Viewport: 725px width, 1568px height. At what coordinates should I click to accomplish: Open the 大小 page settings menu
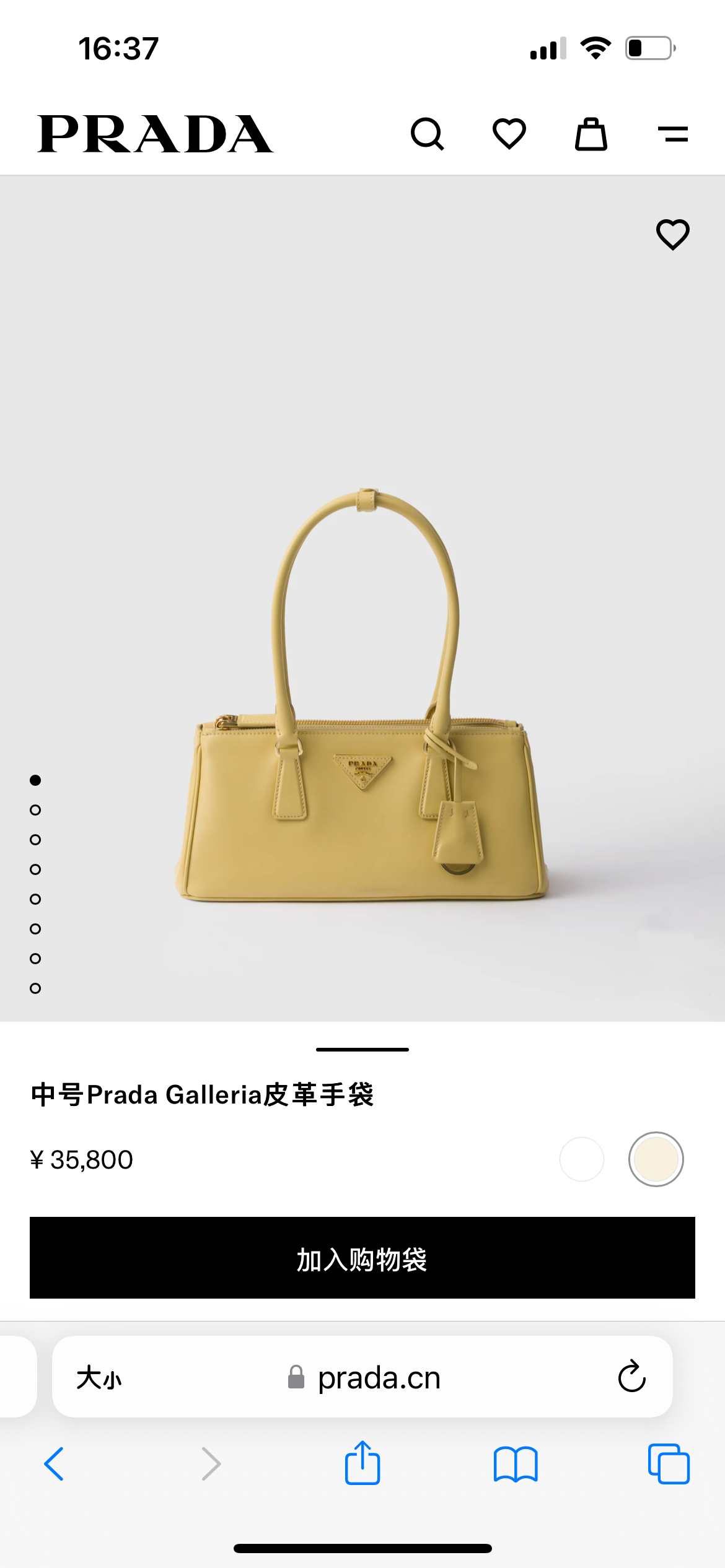(x=99, y=1378)
